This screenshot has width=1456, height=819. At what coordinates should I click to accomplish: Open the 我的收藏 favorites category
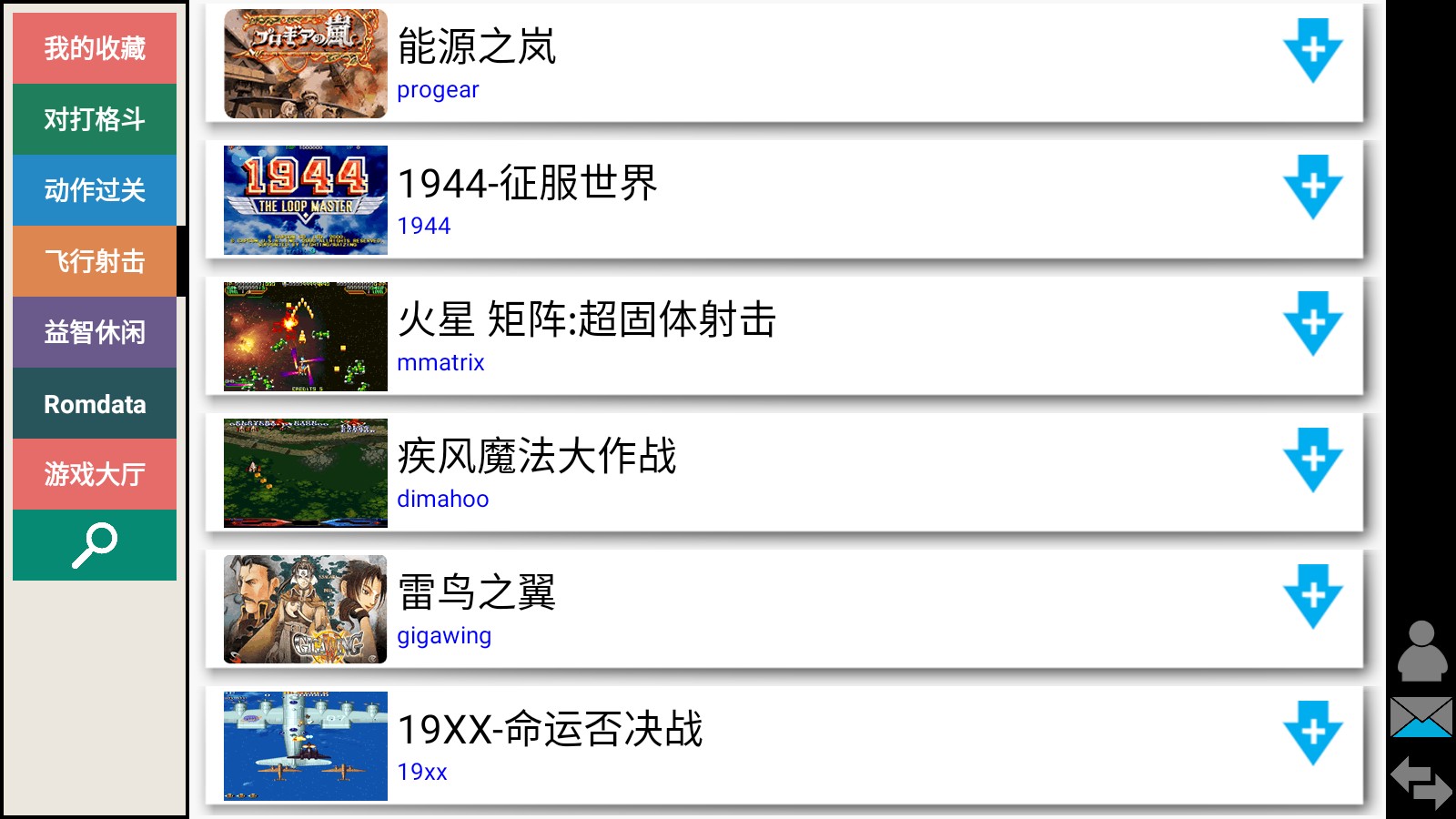point(95,48)
